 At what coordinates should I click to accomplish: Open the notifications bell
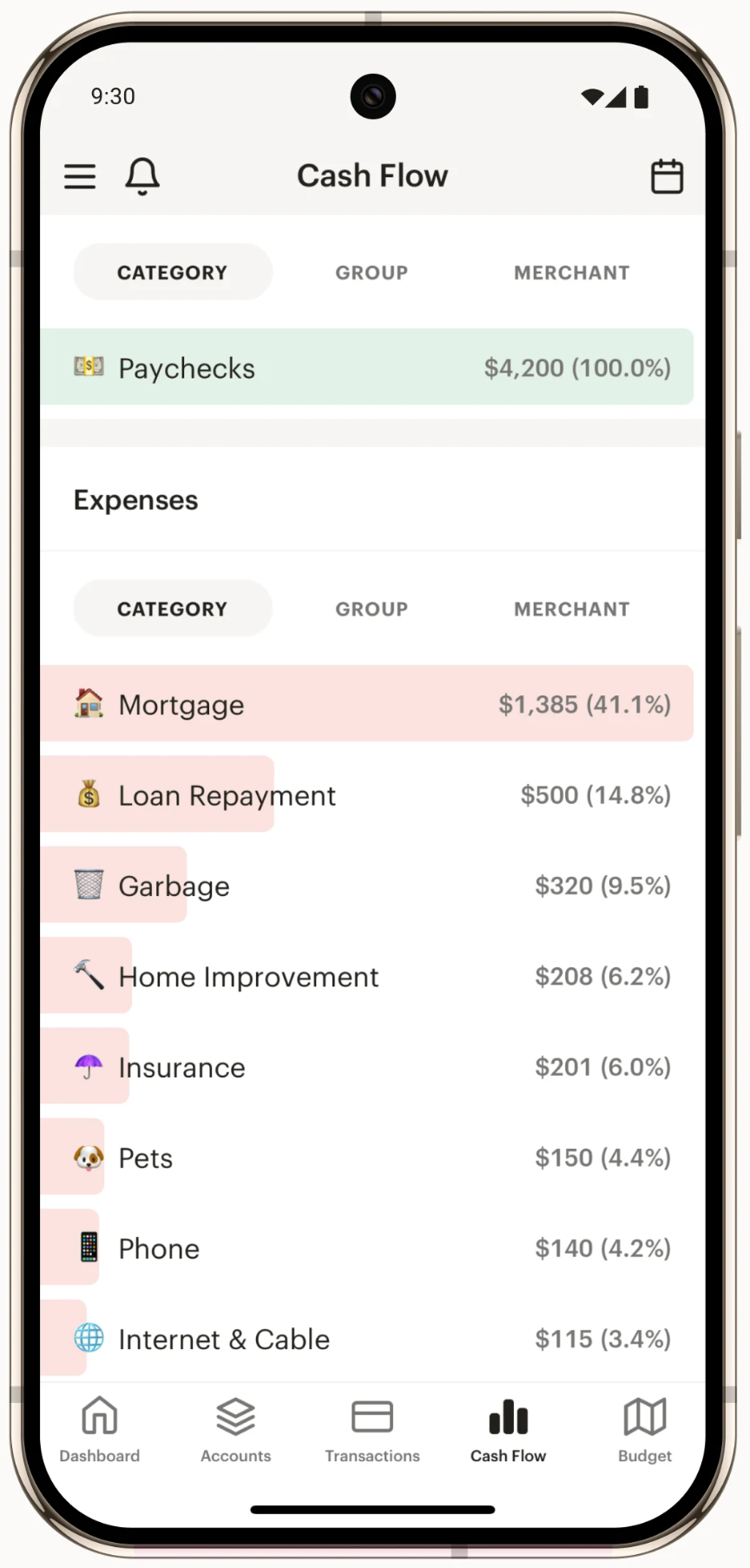(142, 176)
